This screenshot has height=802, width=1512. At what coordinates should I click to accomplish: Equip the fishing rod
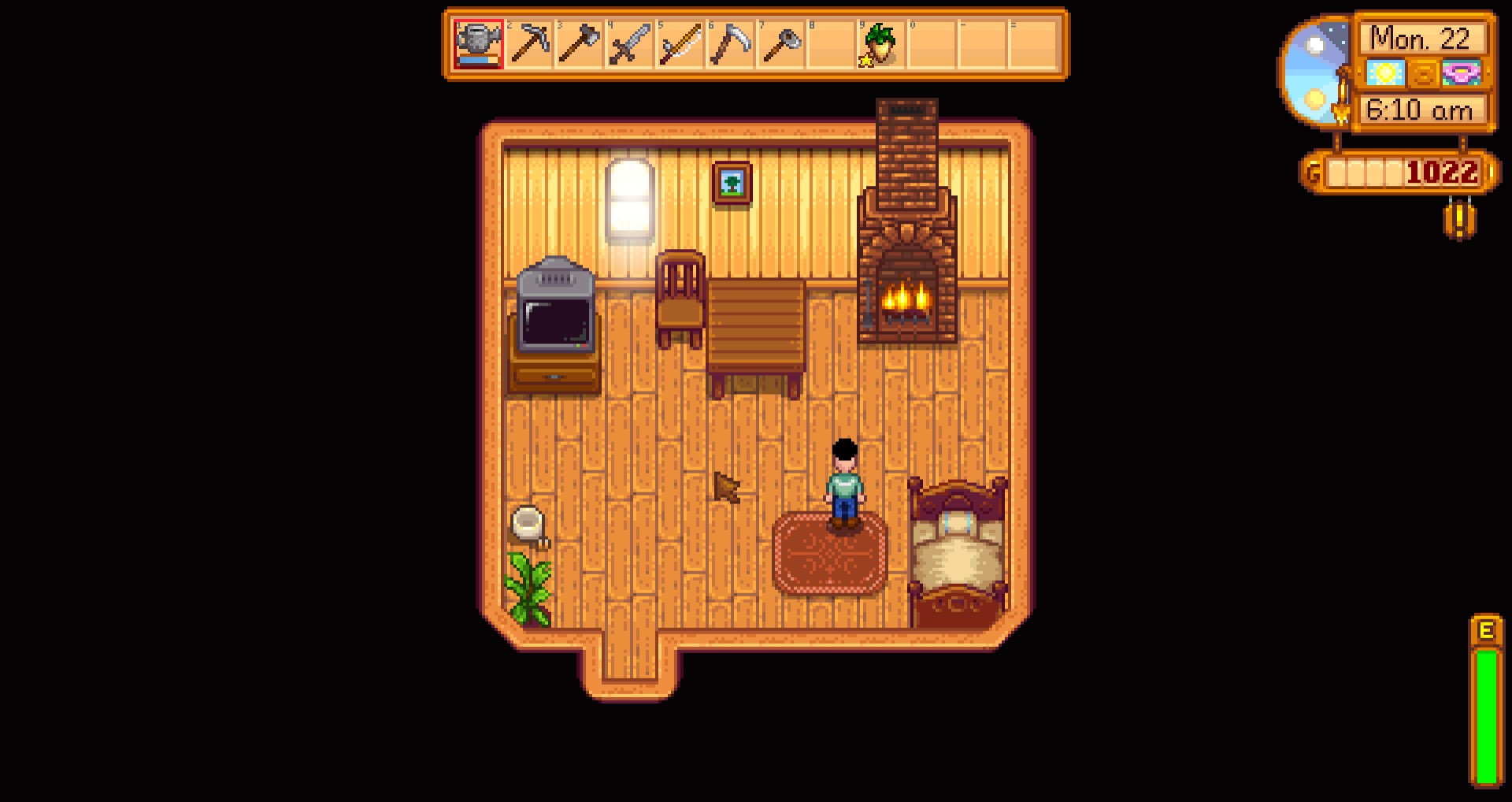tap(680, 44)
